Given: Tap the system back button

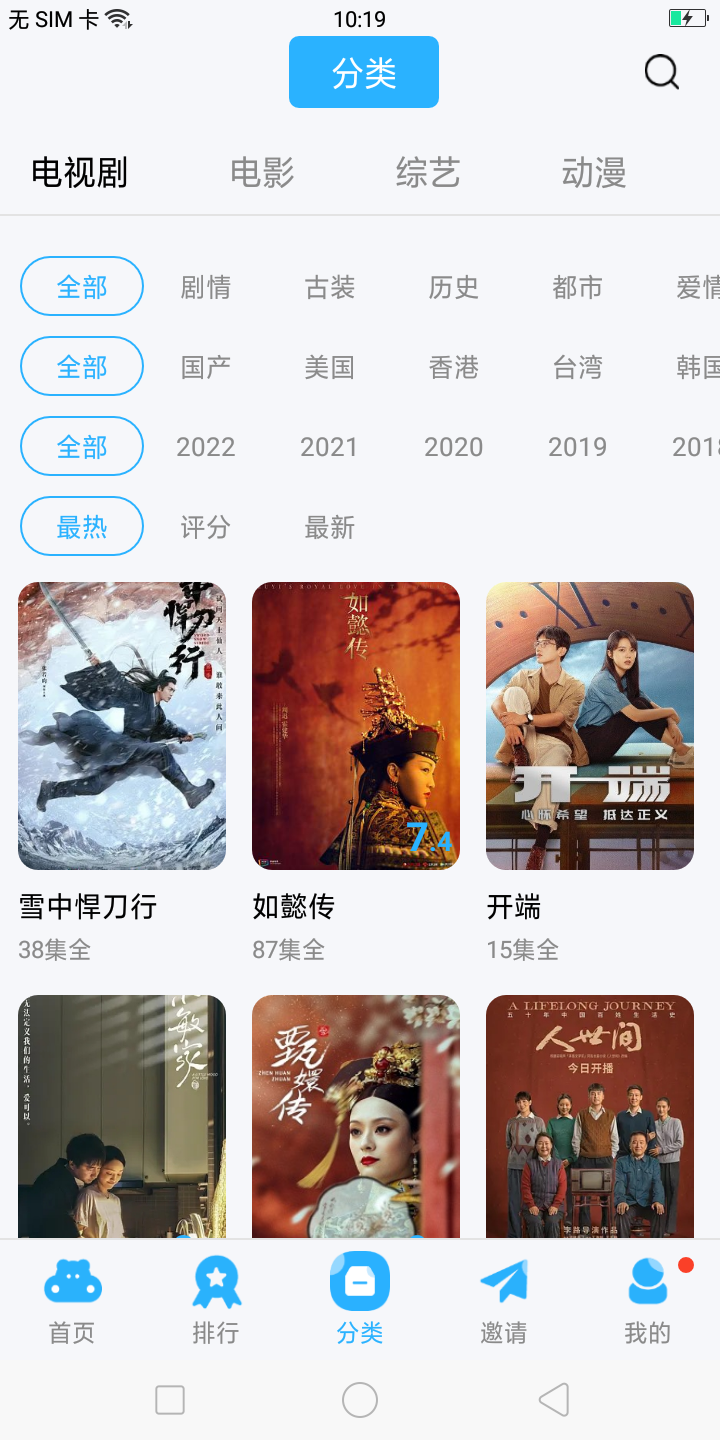Looking at the screenshot, I should coord(553,1400).
